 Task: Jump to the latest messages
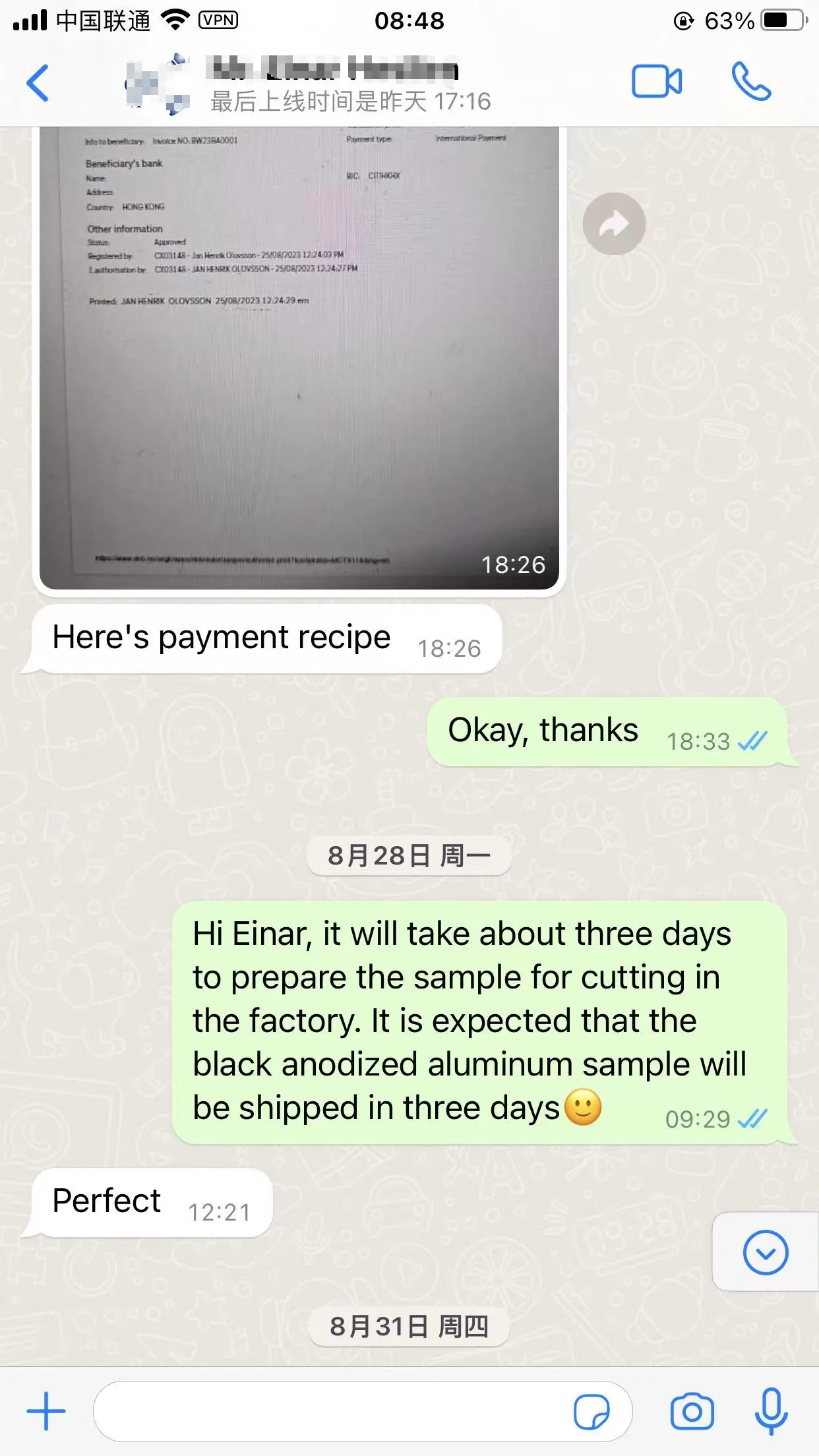coord(766,1252)
